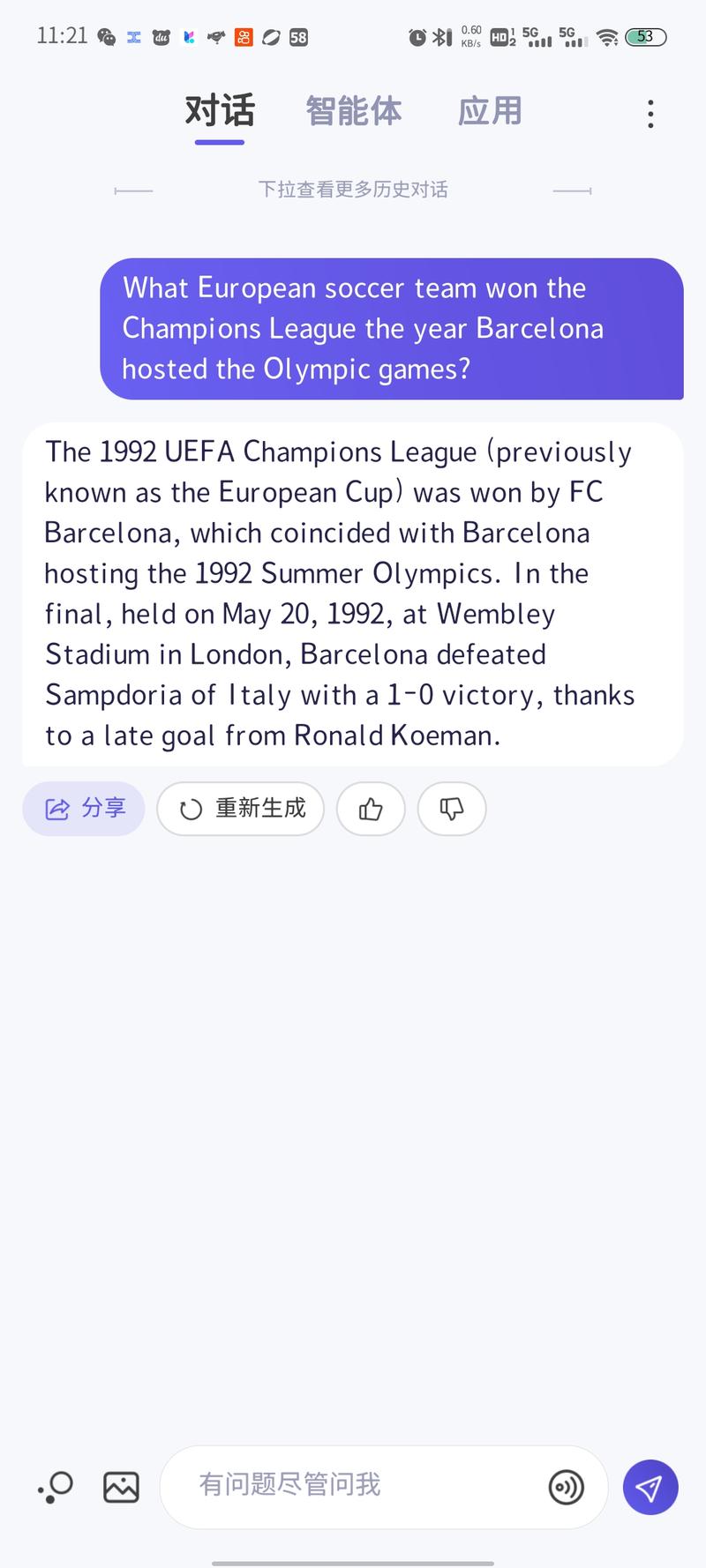Regenerate the response with 重新生成
The width and height of the screenshot is (706, 1568).
click(x=241, y=809)
